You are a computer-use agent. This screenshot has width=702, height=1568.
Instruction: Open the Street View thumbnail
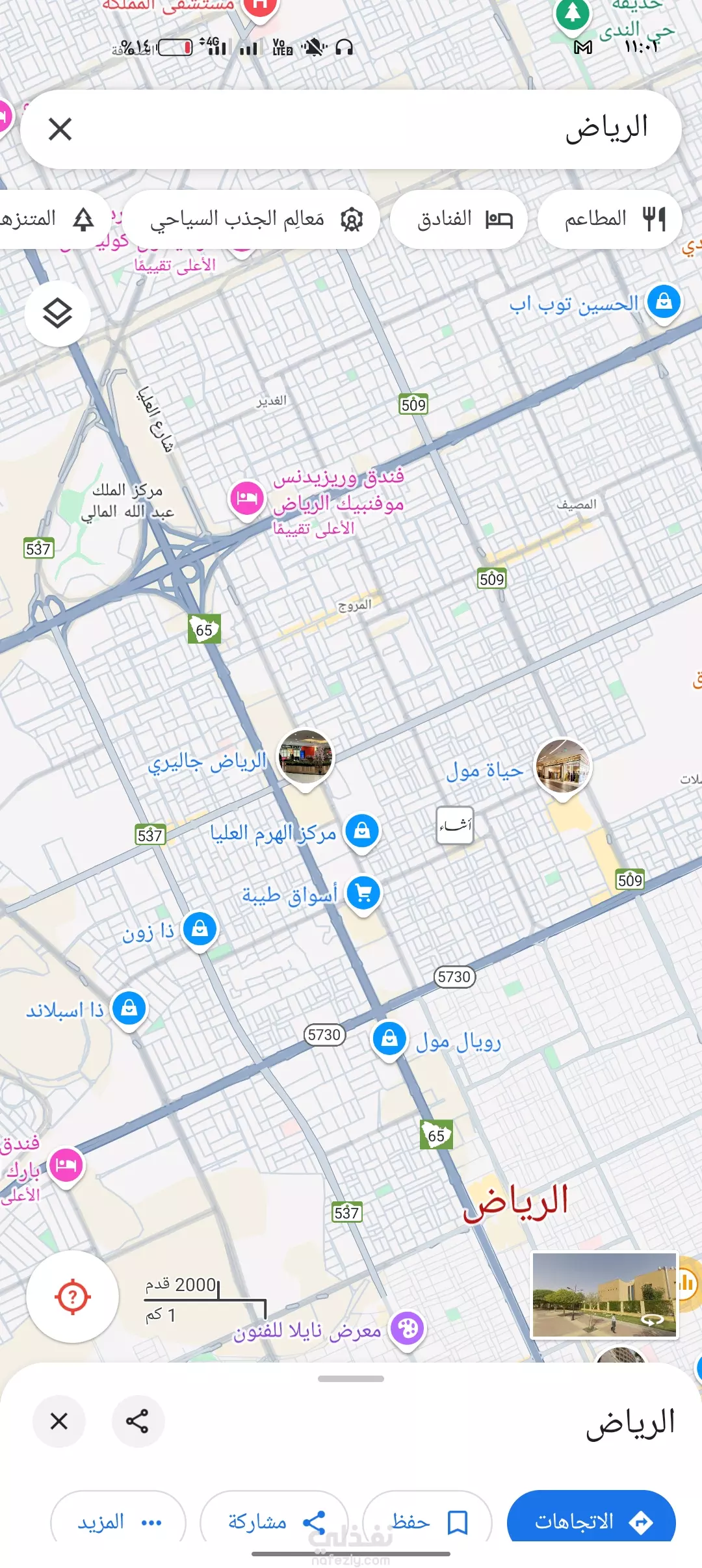(x=604, y=1295)
